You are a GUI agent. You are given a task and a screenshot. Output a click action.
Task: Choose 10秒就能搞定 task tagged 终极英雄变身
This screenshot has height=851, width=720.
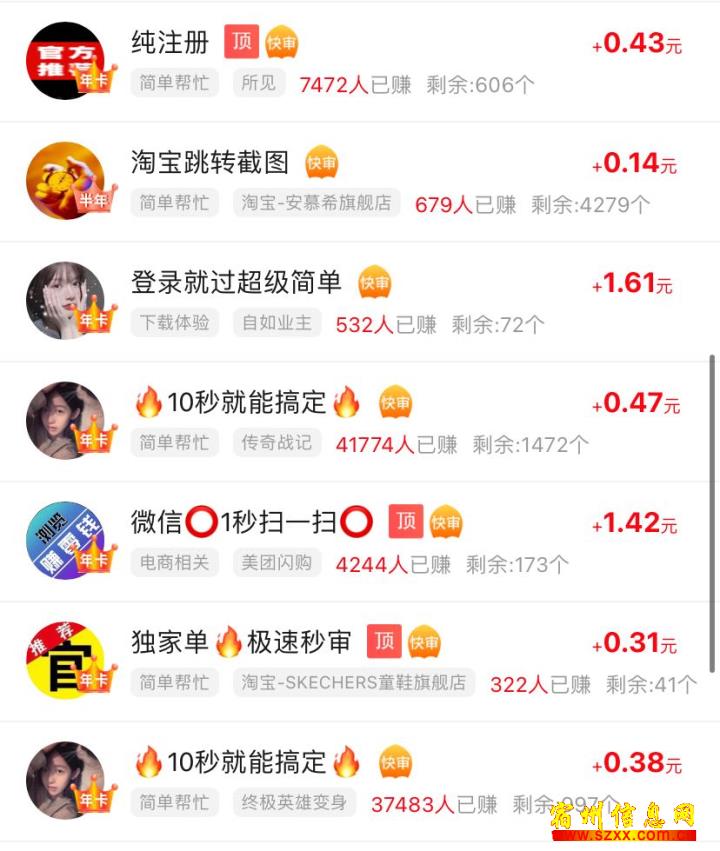[246, 763]
